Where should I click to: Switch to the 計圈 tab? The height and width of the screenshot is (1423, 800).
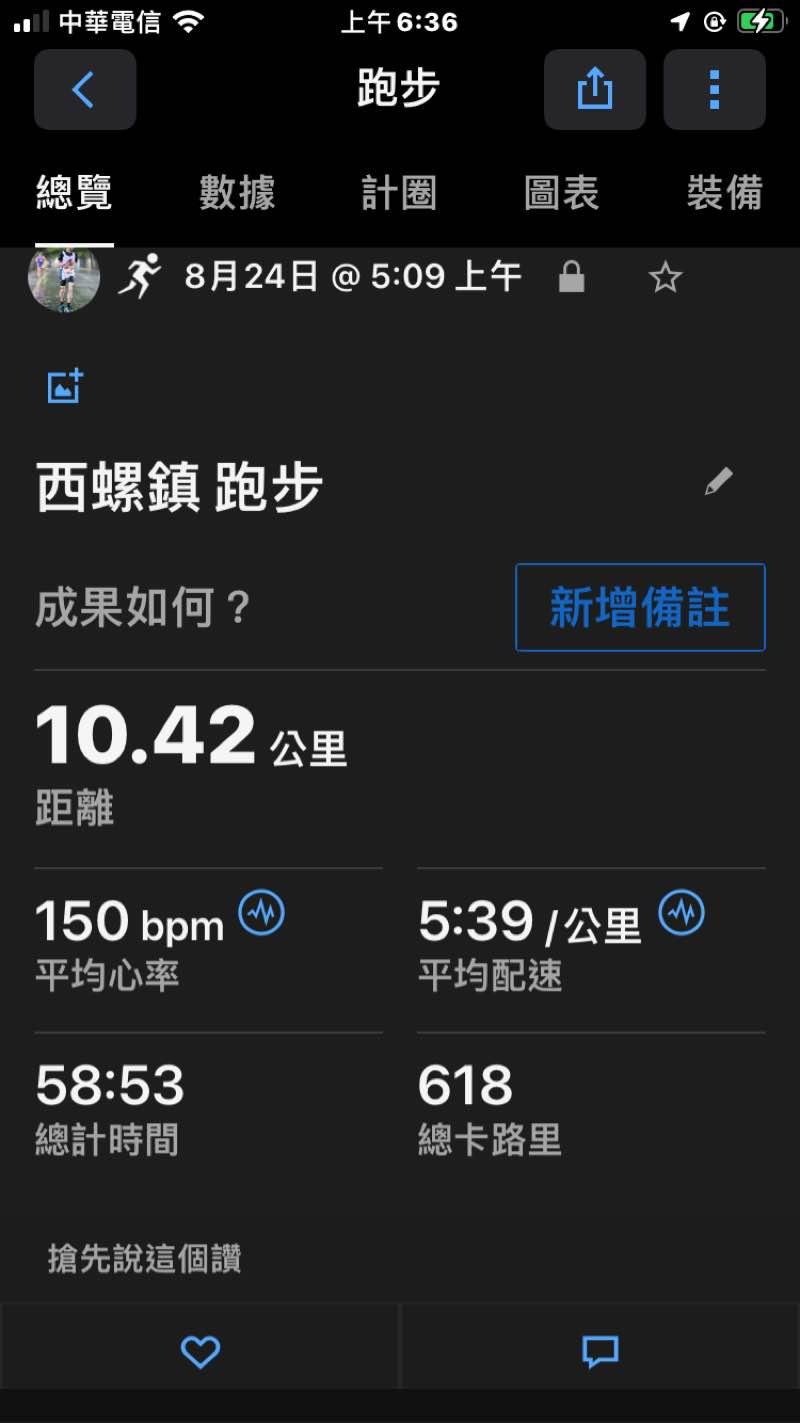click(x=399, y=193)
